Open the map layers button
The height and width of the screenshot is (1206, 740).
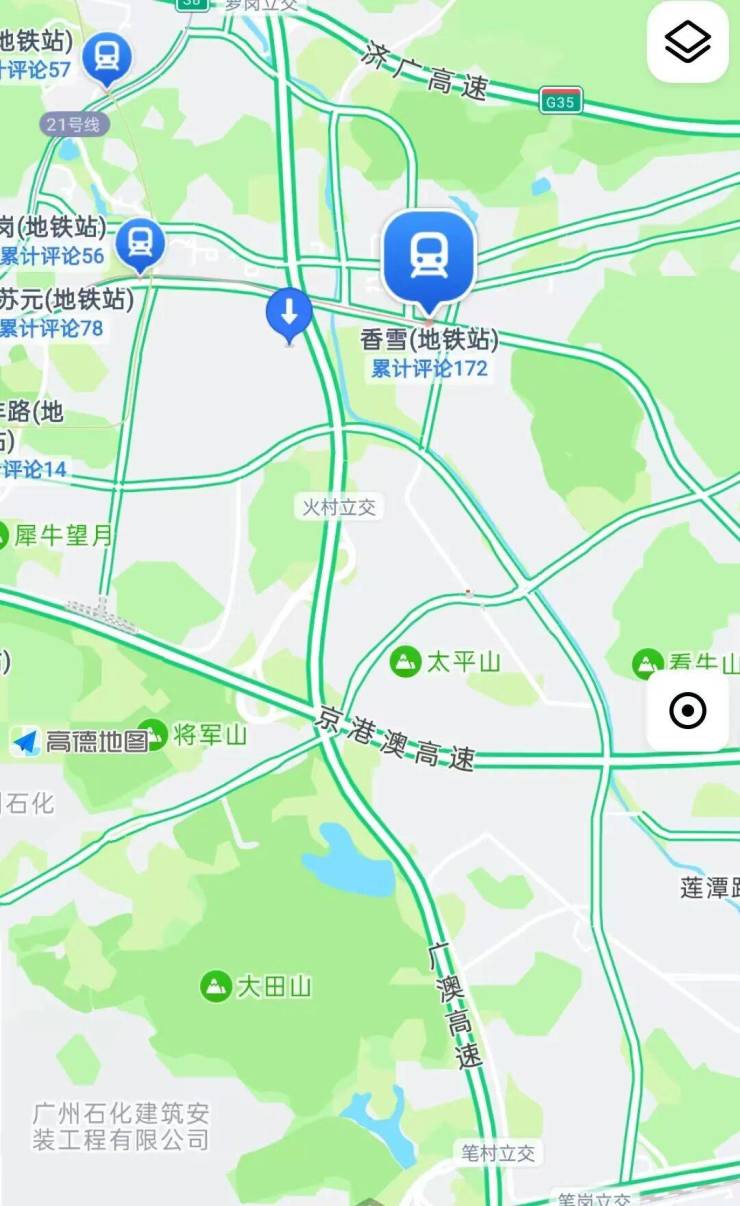coord(687,42)
